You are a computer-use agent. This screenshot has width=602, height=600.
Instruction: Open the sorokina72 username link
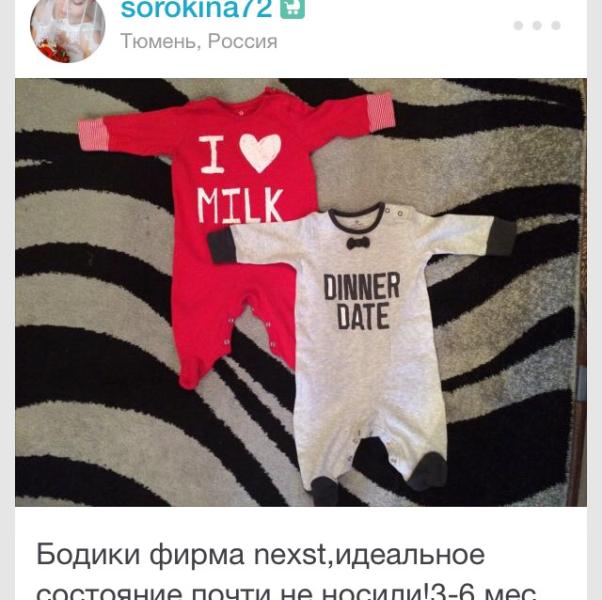[196, 8]
